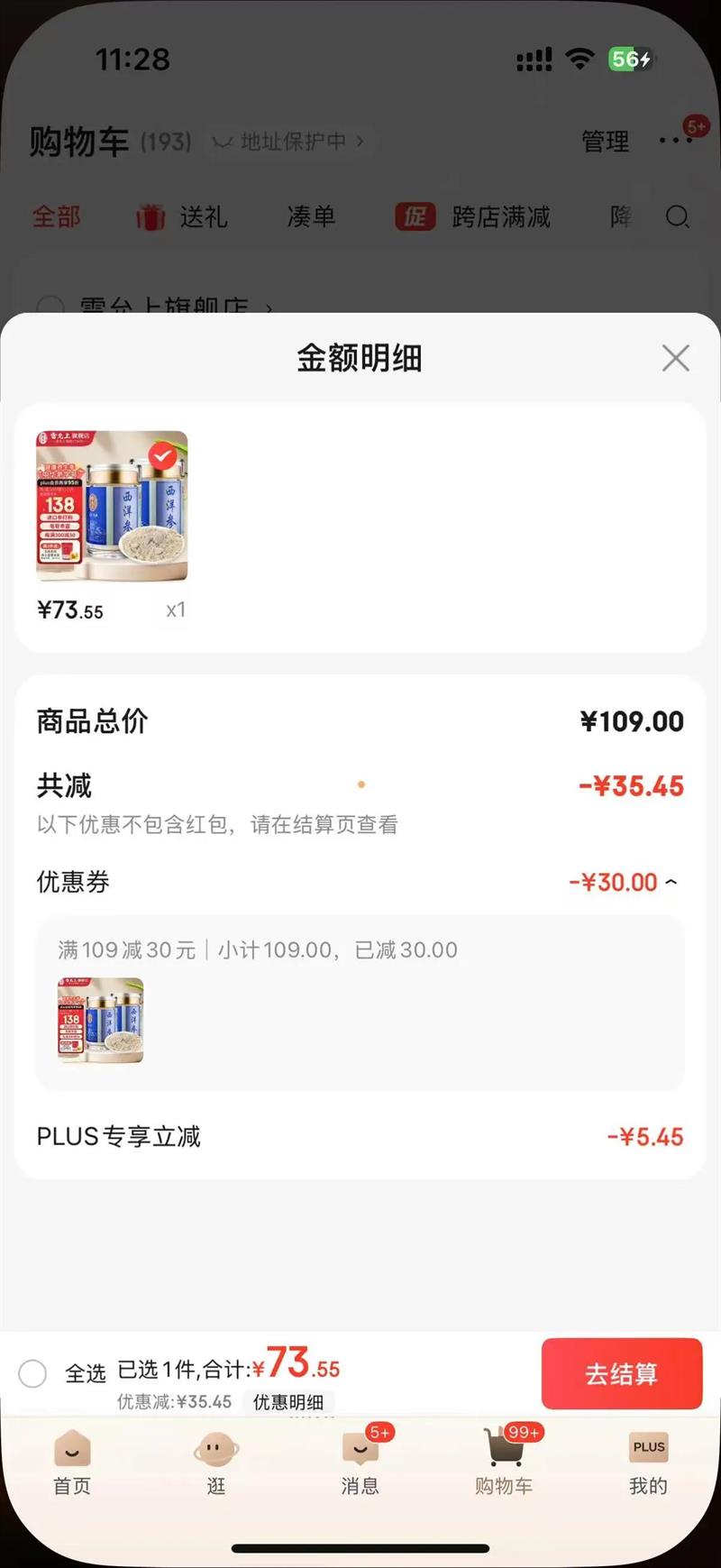Viewport: 721px width, 1568px height.
Task: Click the search magnifier icon
Action: click(678, 217)
